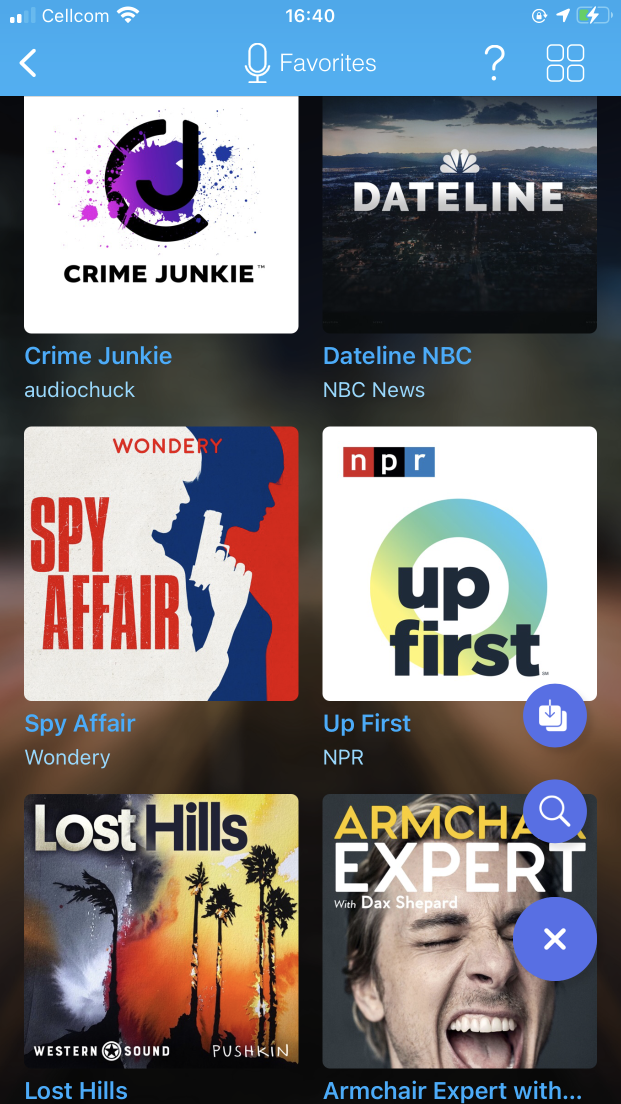Open the Lost Hills podcast

tap(161, 931)
